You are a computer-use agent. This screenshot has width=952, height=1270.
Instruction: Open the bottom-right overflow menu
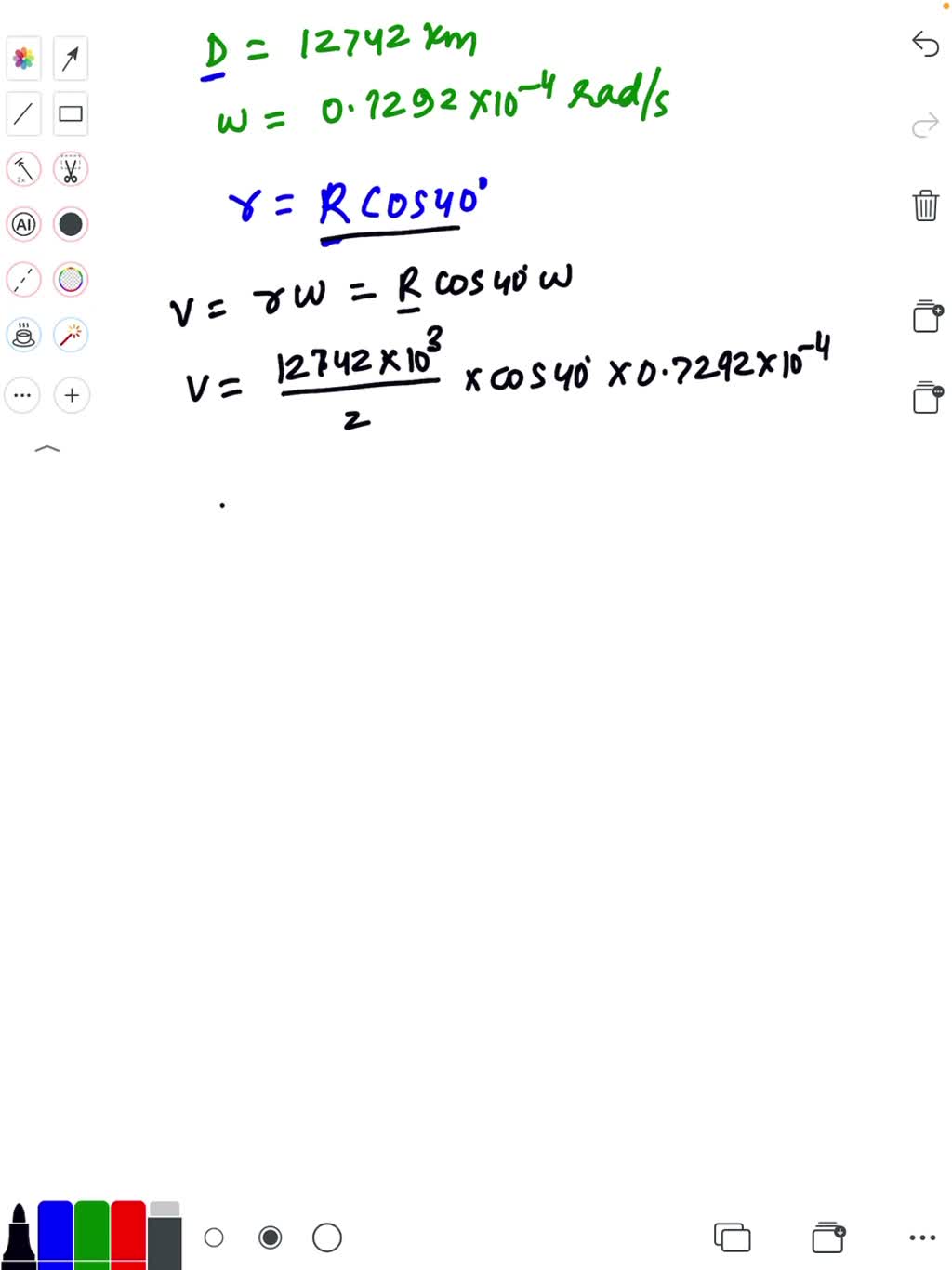(x=922, y=1237)
